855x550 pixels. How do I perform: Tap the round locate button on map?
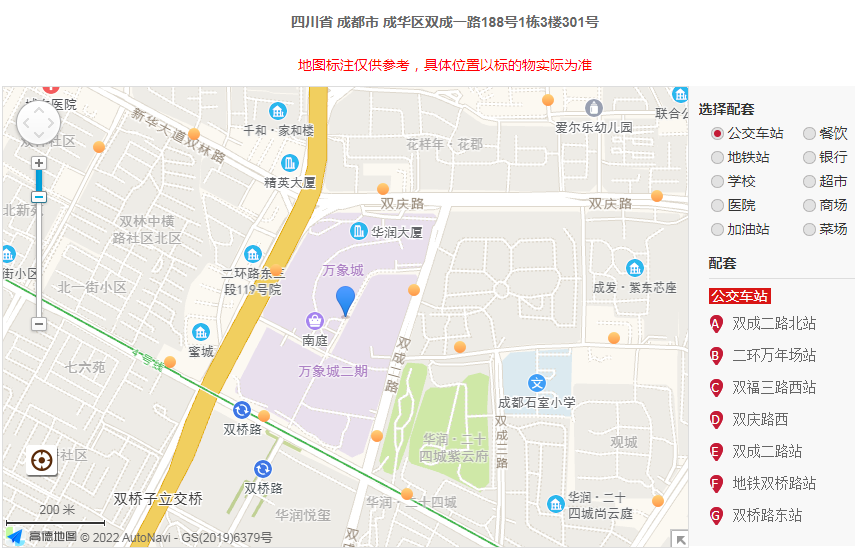click(x=42, y=460)
